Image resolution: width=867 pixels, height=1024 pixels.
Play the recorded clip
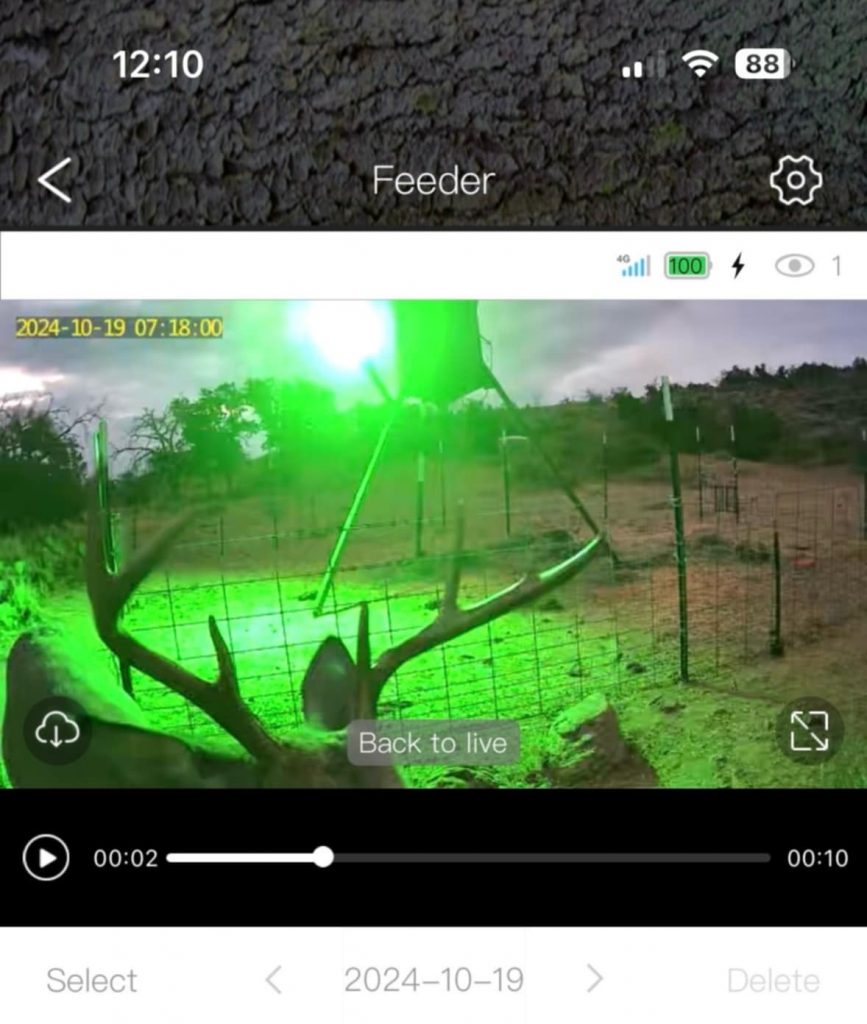[x=46, y=858]
